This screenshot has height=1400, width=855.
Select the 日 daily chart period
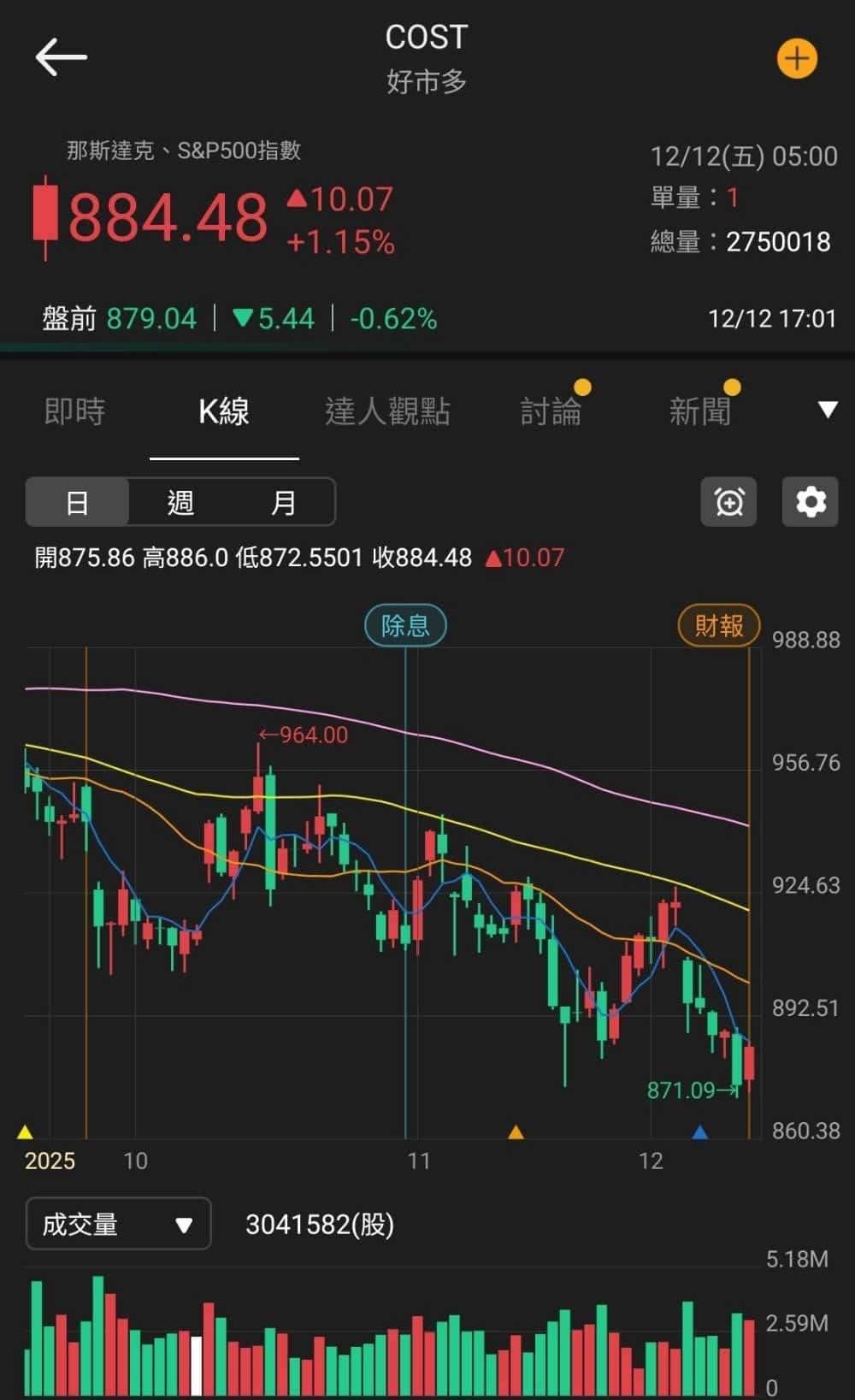pos(77,502)
